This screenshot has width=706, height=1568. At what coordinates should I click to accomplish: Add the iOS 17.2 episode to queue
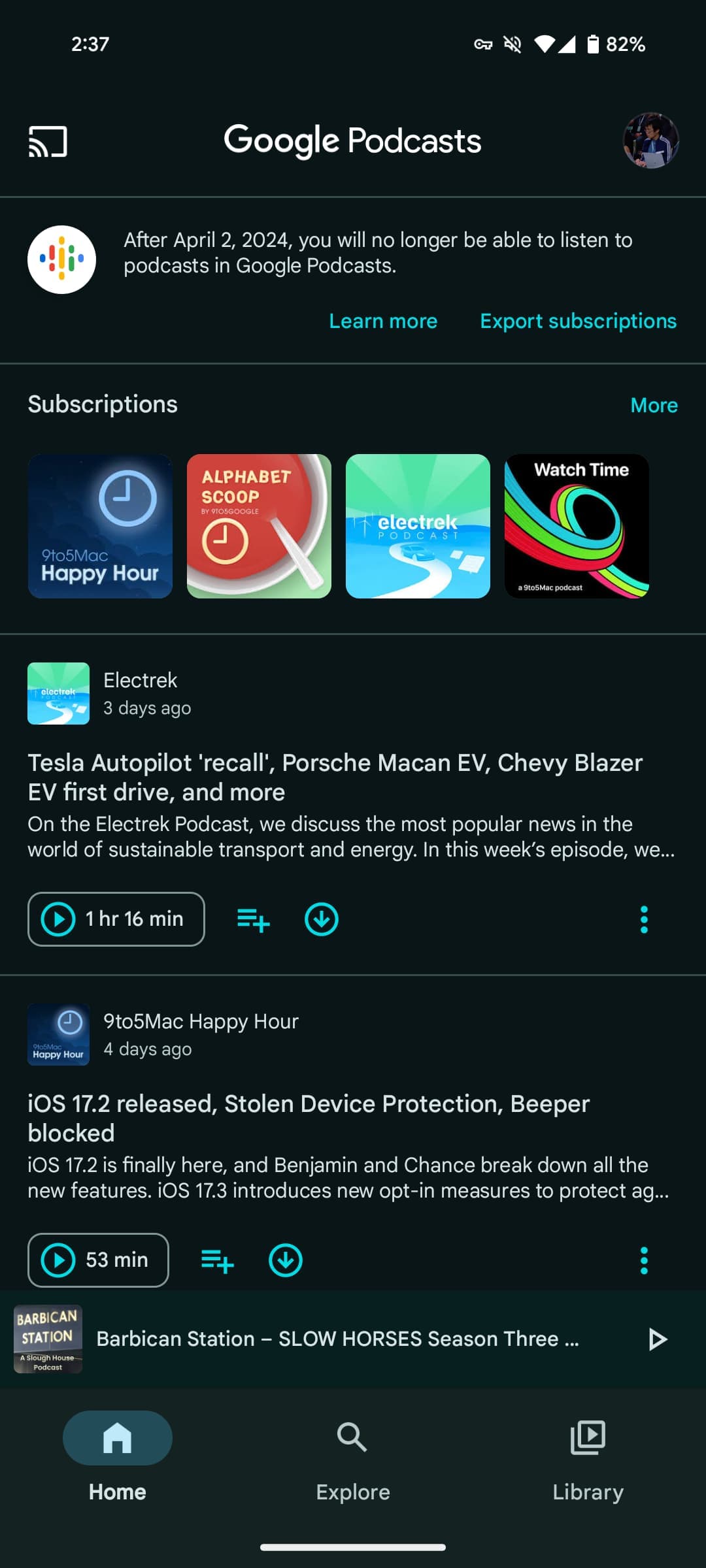click(217, 1261)
